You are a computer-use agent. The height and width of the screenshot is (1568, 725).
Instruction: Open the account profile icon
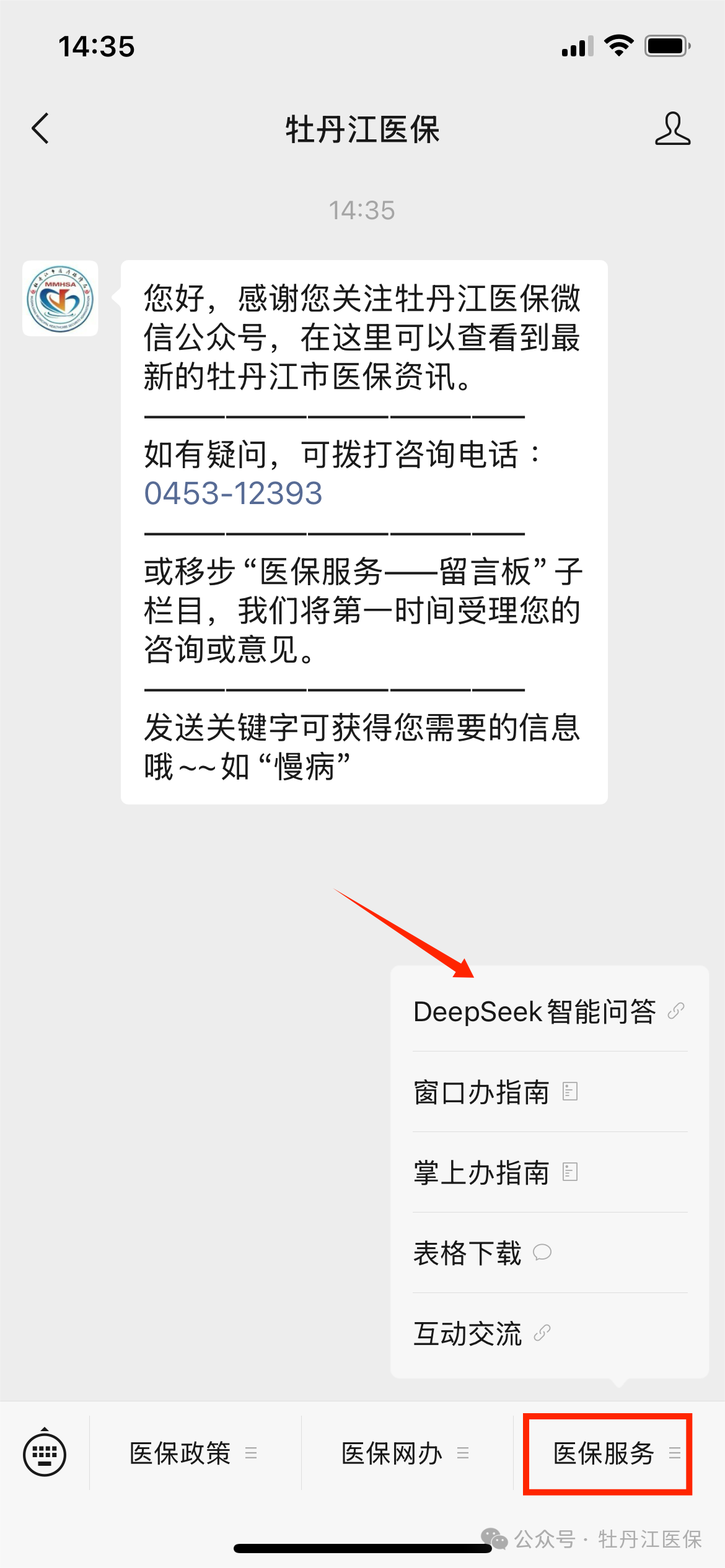coord(672,129)
